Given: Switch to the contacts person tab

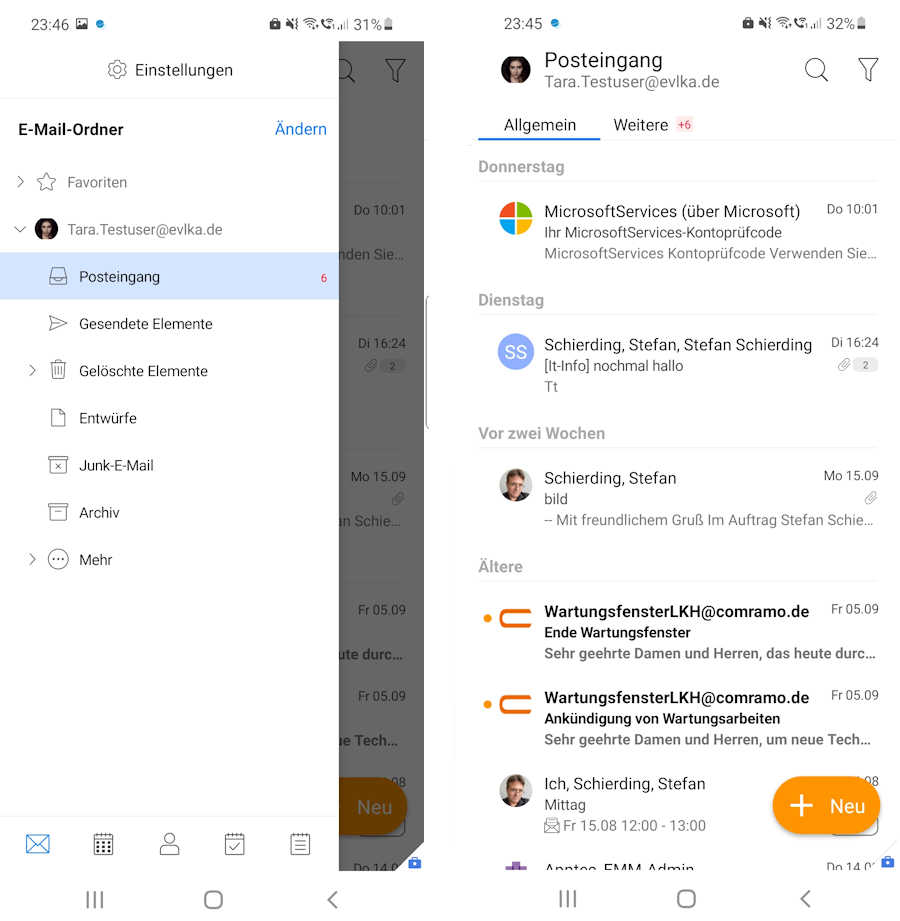Looking at the screenshot, I should point(169,844).
